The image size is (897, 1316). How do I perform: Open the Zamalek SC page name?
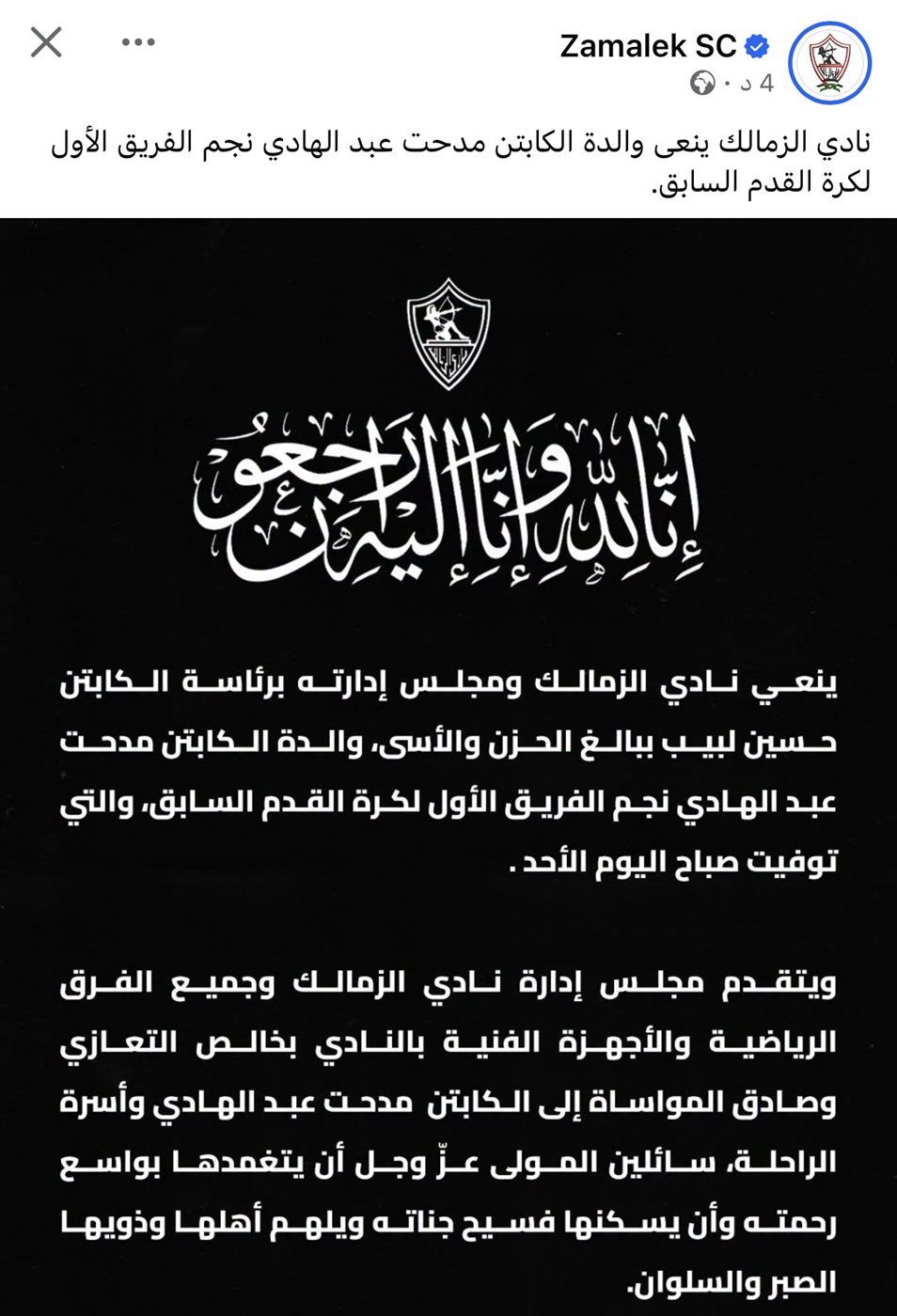point(648,45)
